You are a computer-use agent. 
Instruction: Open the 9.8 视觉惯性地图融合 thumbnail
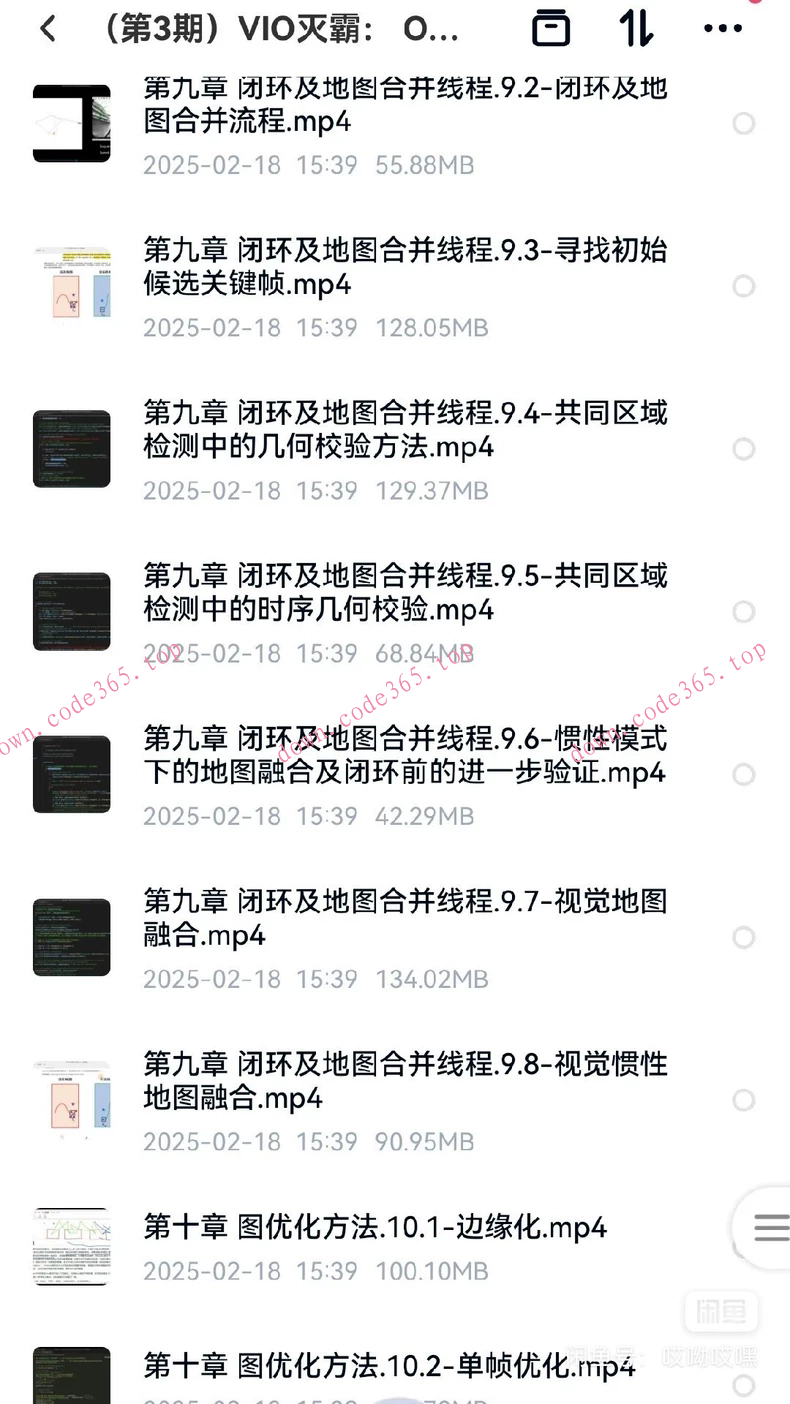[71, 1100]
